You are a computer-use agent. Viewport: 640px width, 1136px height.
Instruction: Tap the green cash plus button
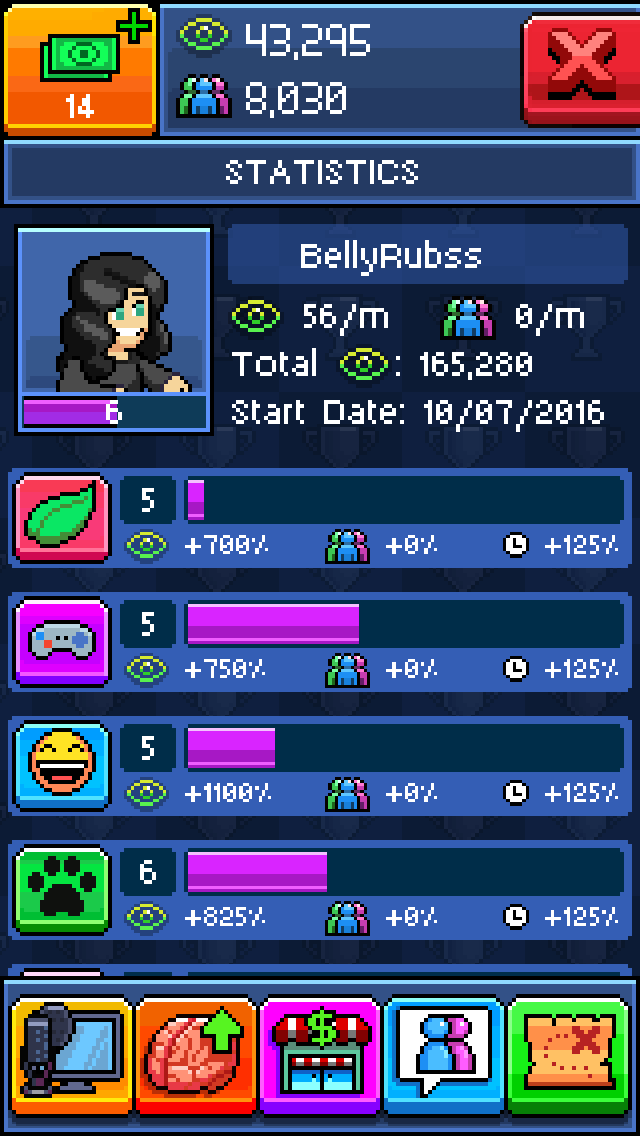80,68
